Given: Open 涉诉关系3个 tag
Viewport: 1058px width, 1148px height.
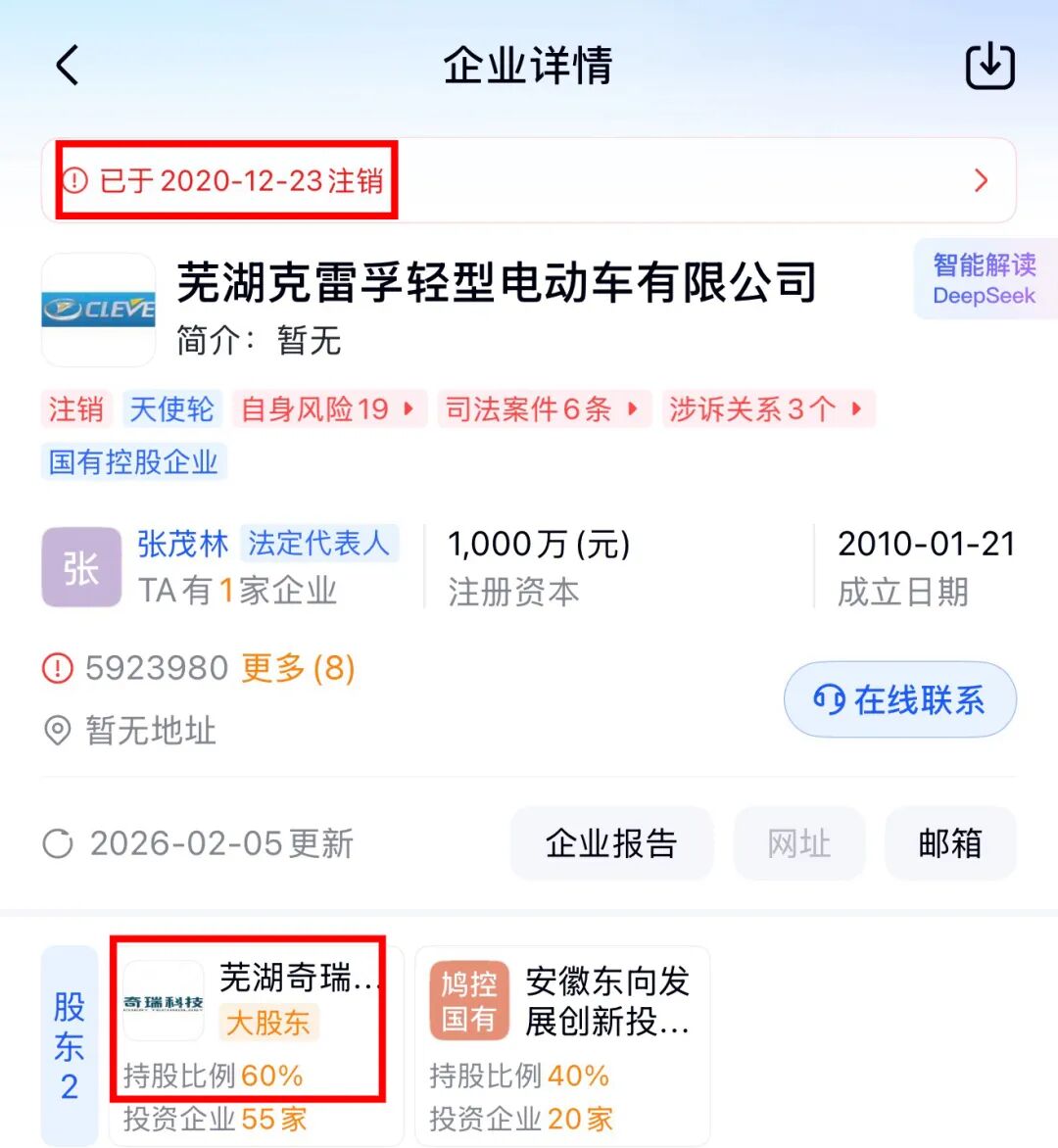Looking at the screenshot, I should [x=766, y=408].
